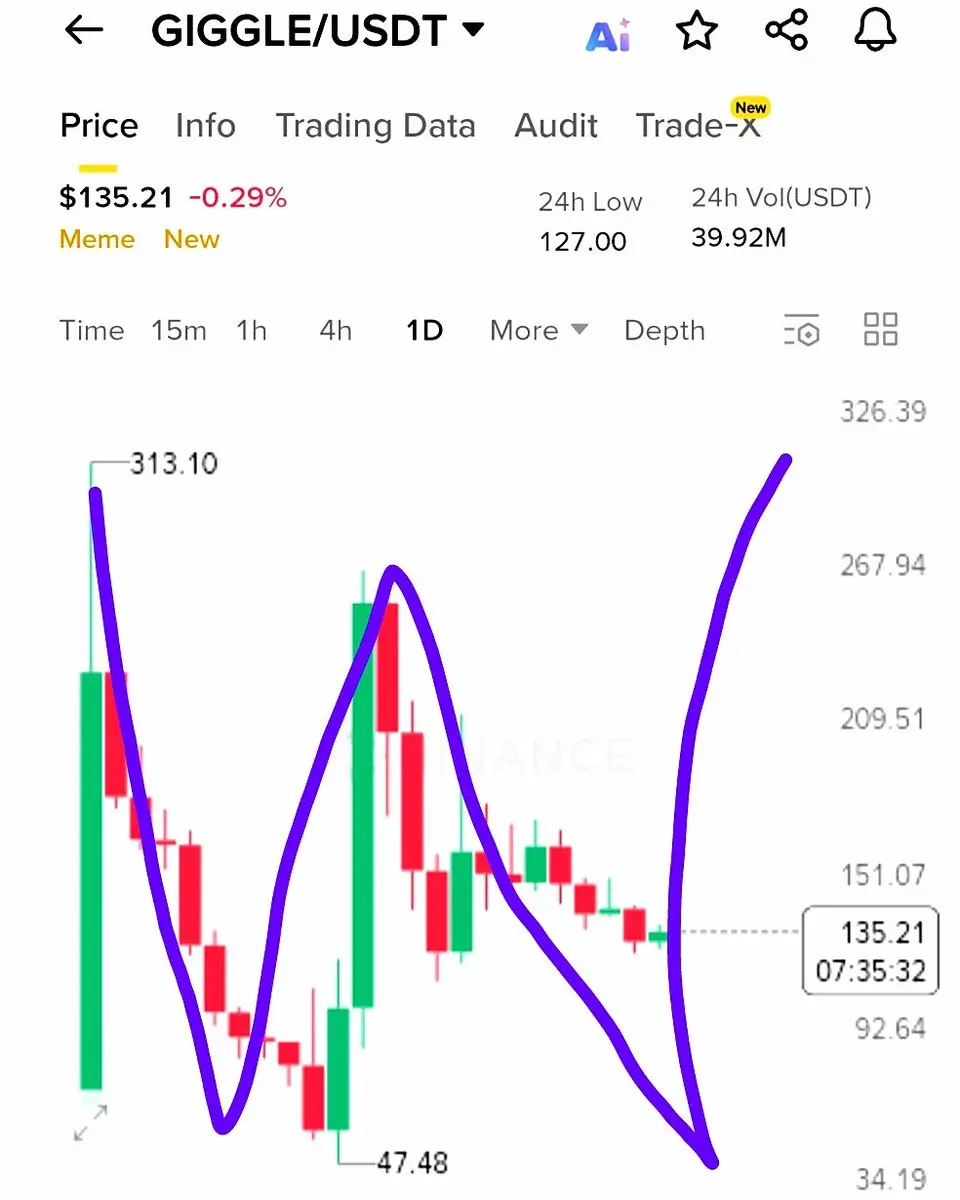Go back using the arrow
Screen dimensions: 960x1200
tap(83, 31)
